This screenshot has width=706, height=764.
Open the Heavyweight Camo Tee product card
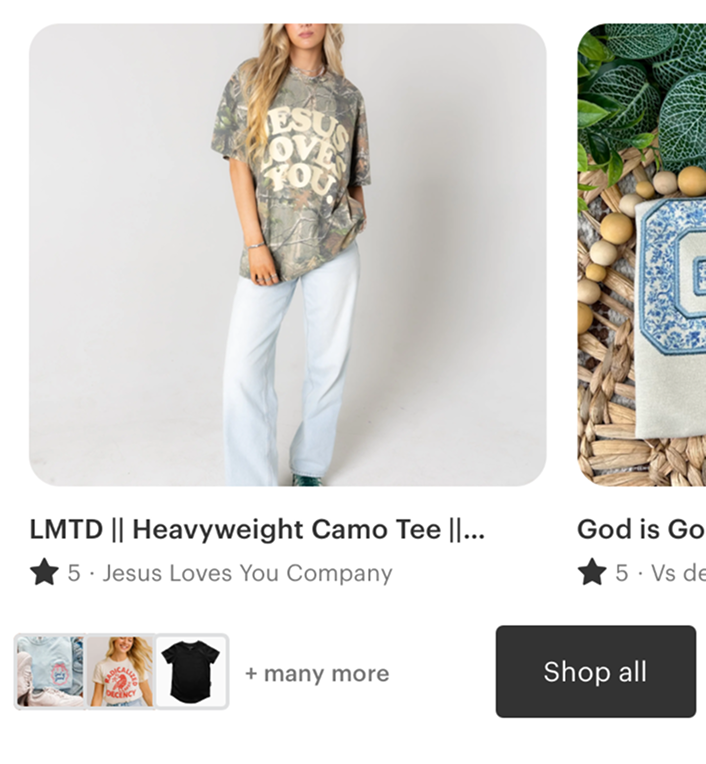[287, 255]
